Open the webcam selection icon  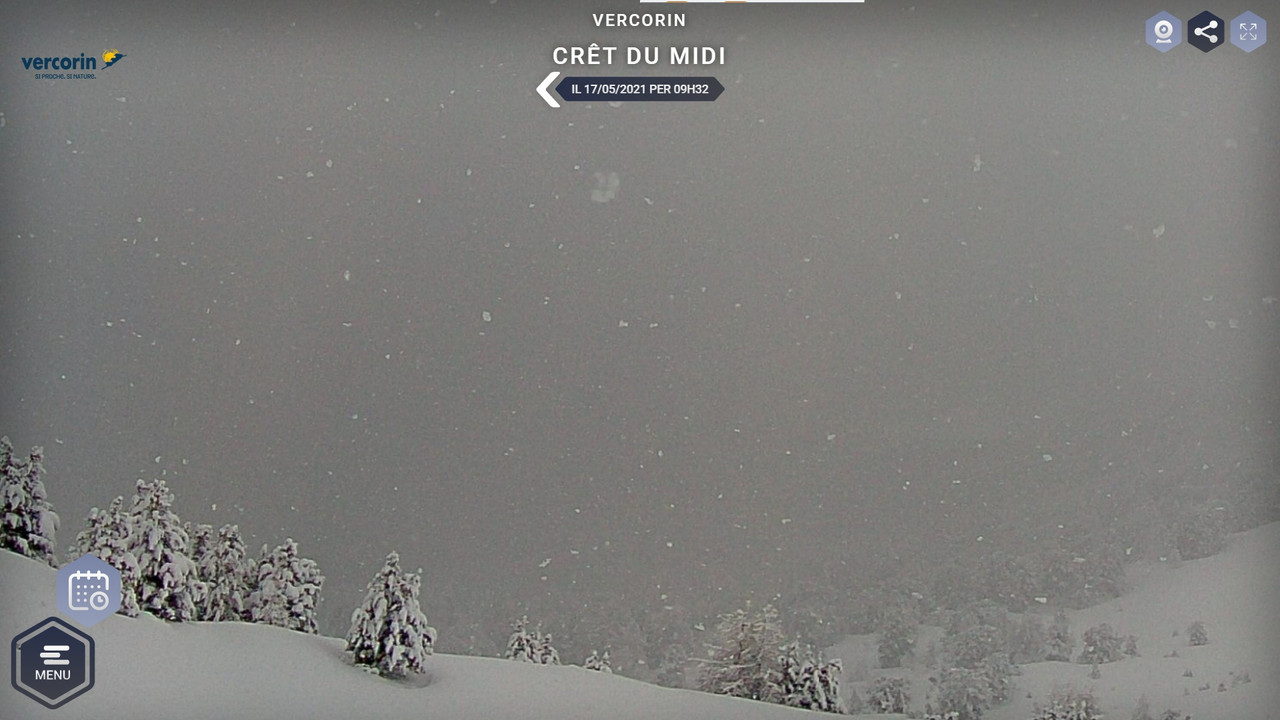point(1163,32)
